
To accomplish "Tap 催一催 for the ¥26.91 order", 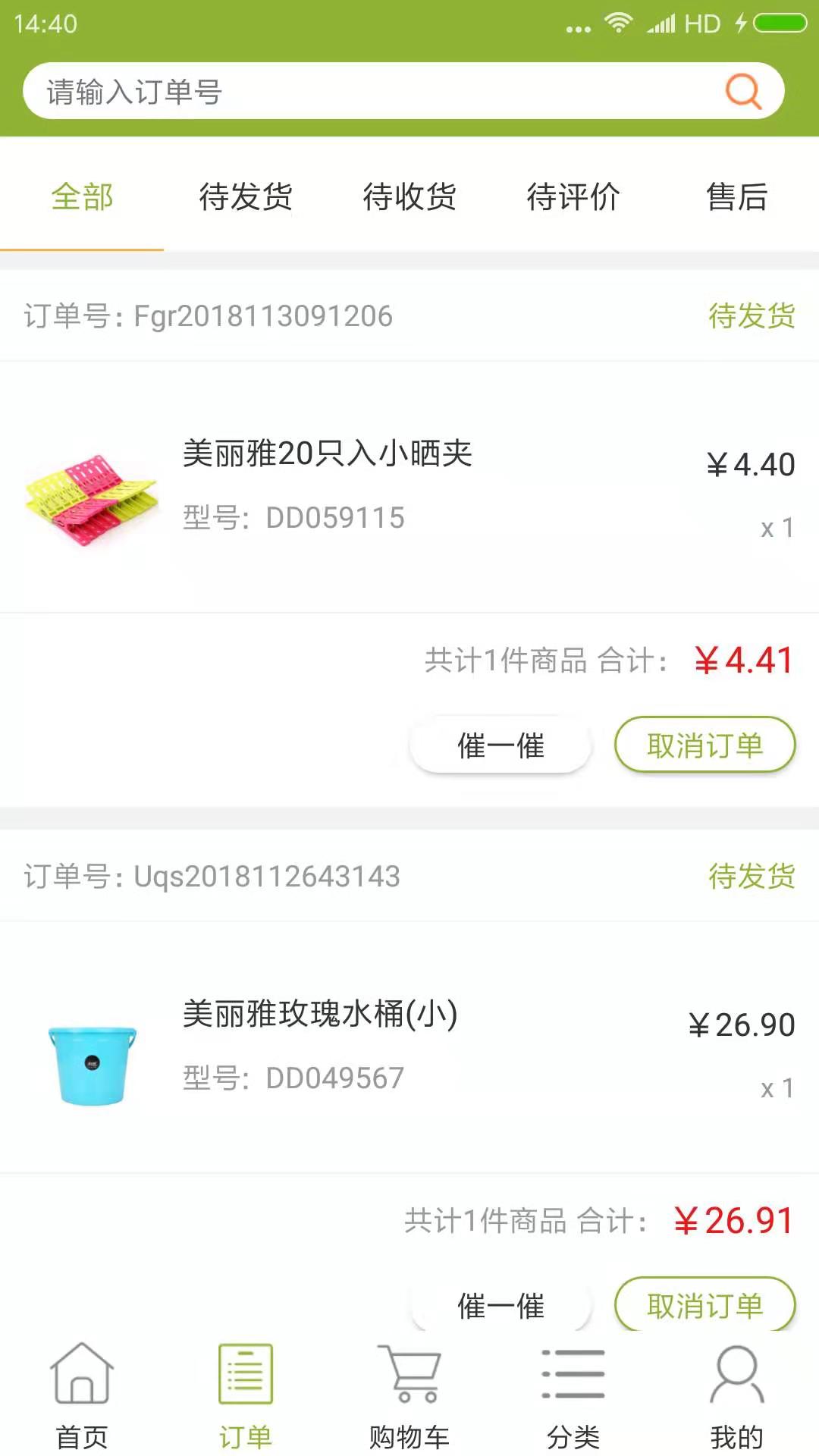I will pos(500,1306).
